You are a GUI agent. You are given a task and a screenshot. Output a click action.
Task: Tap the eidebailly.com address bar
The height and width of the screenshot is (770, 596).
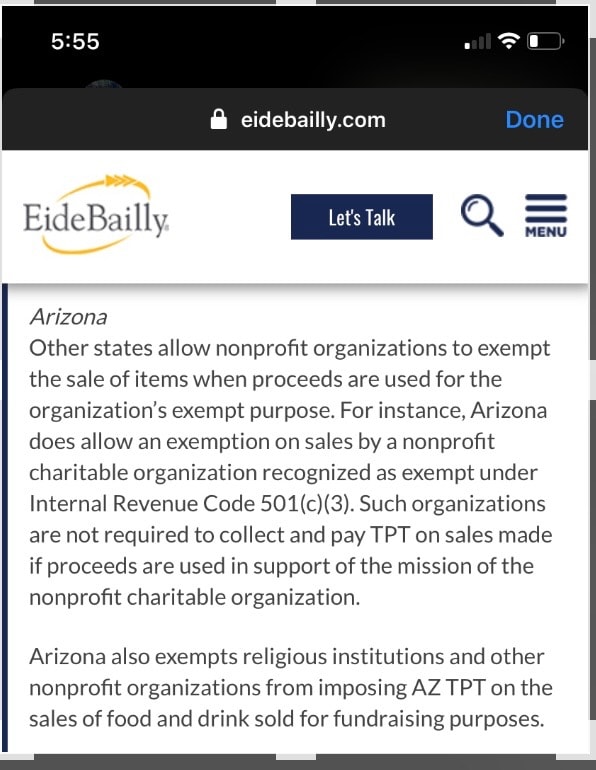(x=298, y=120)
